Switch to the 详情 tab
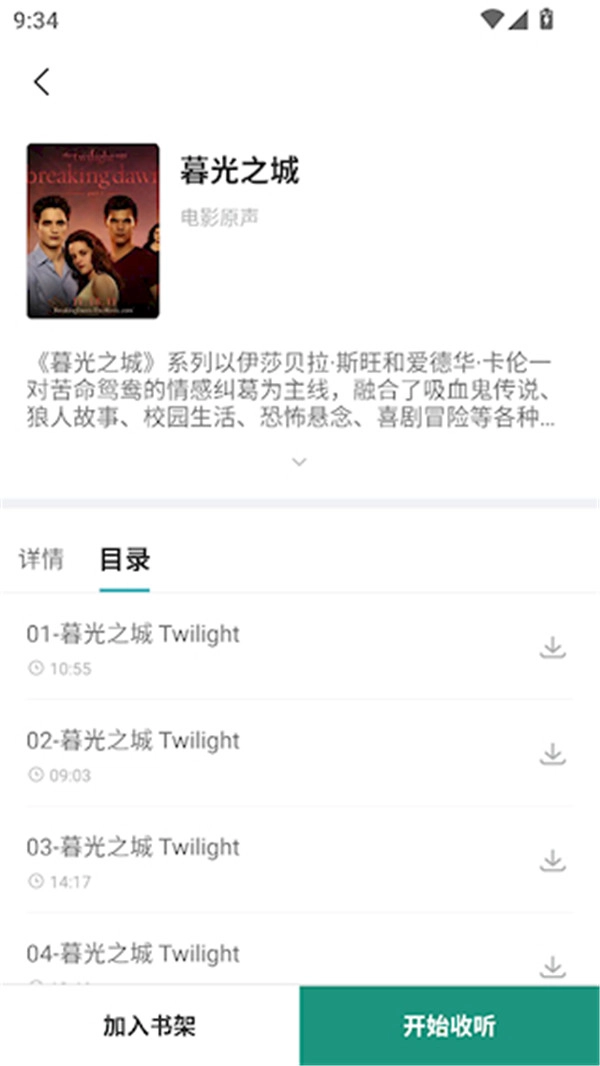The image size is (600, 1066). point(41,559)
